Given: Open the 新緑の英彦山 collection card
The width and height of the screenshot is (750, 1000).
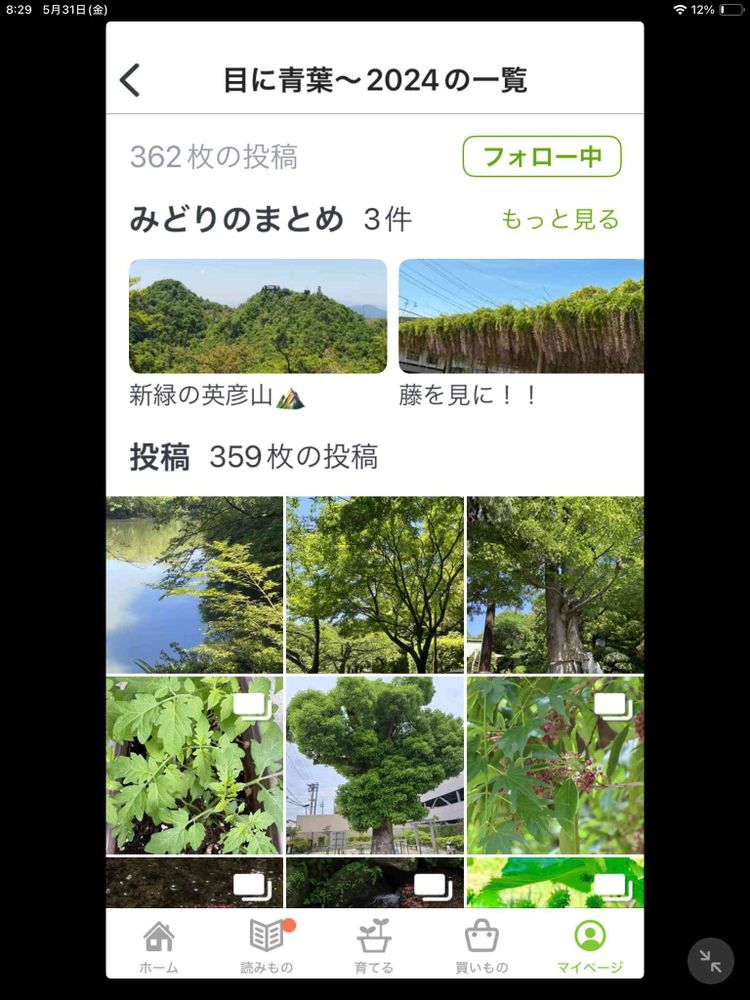Looking at the screenshot, I should coord(257,317).
